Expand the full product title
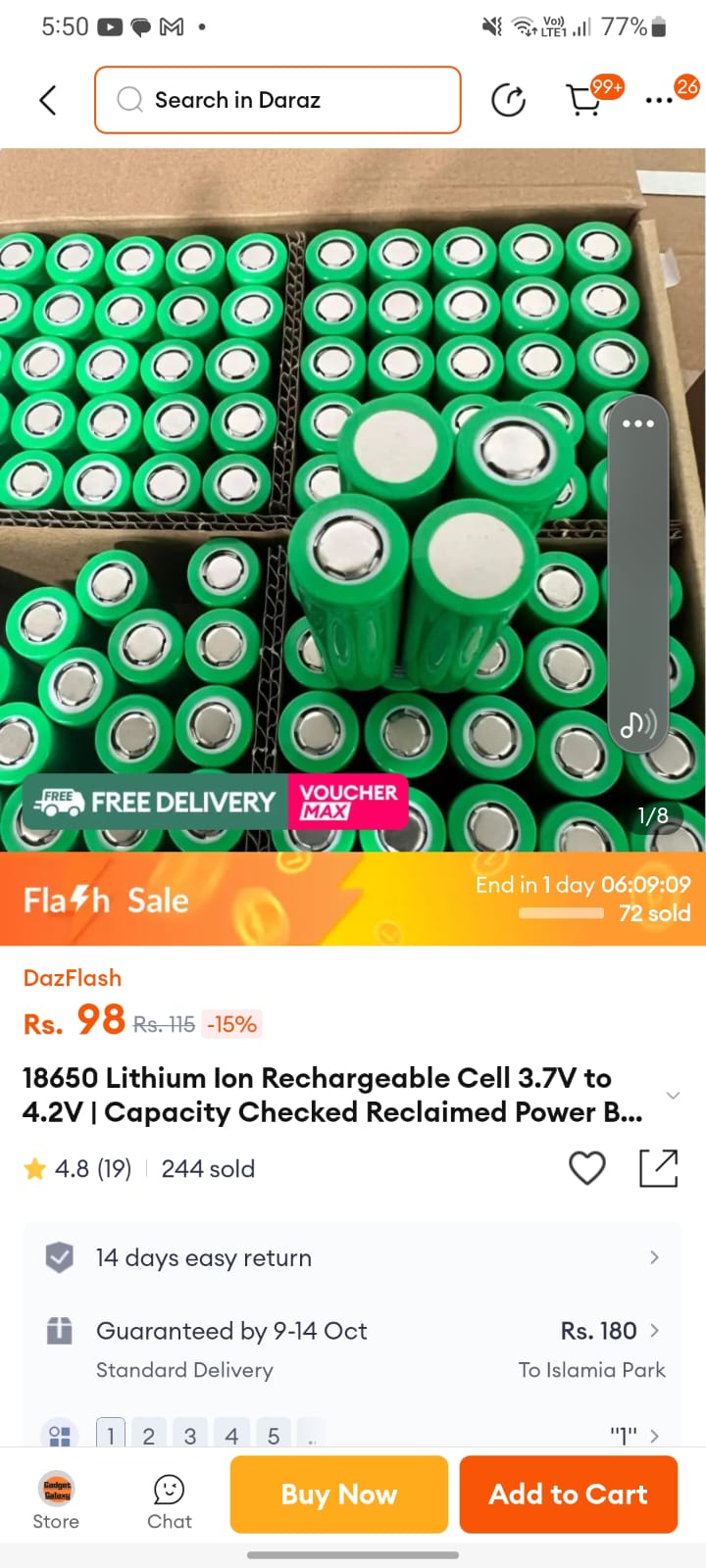 click(673, 1095)
